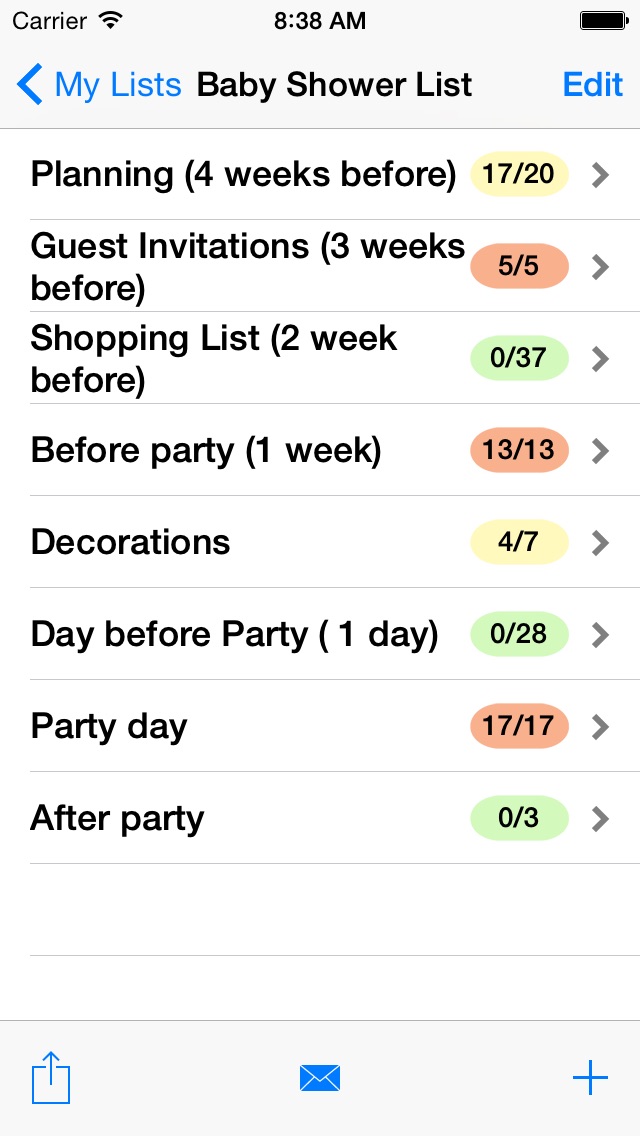Open the Decorations list
Screen dimensions: 640x1136
320,542
